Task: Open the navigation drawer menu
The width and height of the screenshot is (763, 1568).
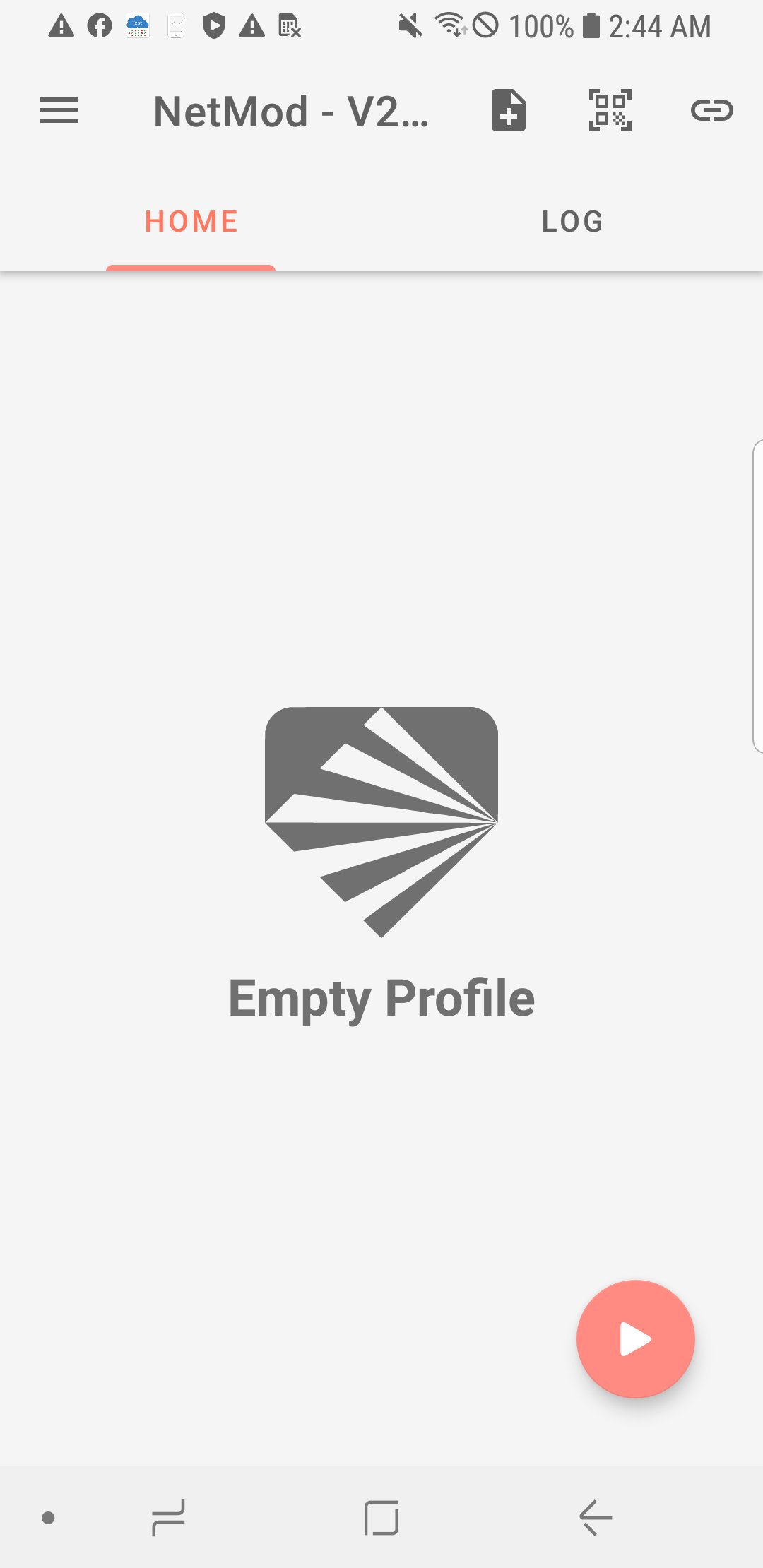Action: (x=59, y=110)
